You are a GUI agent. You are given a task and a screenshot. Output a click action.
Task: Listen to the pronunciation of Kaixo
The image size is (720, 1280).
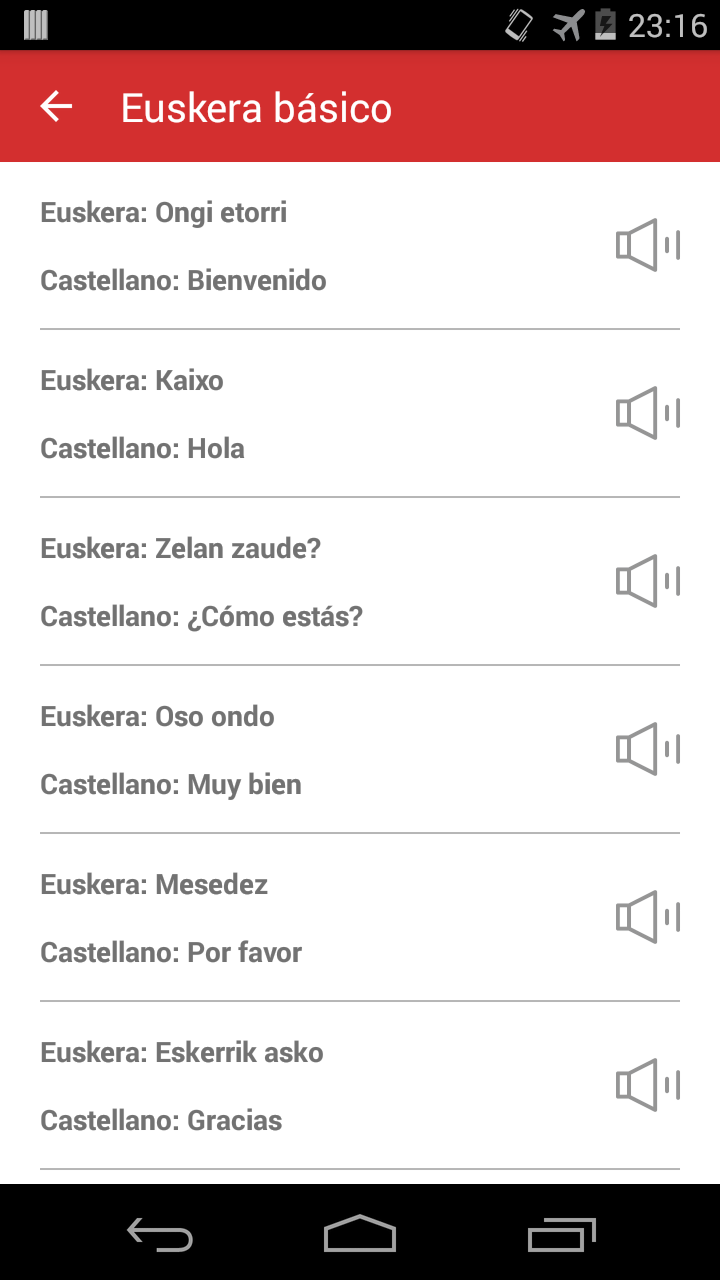[x=647, y=413]
